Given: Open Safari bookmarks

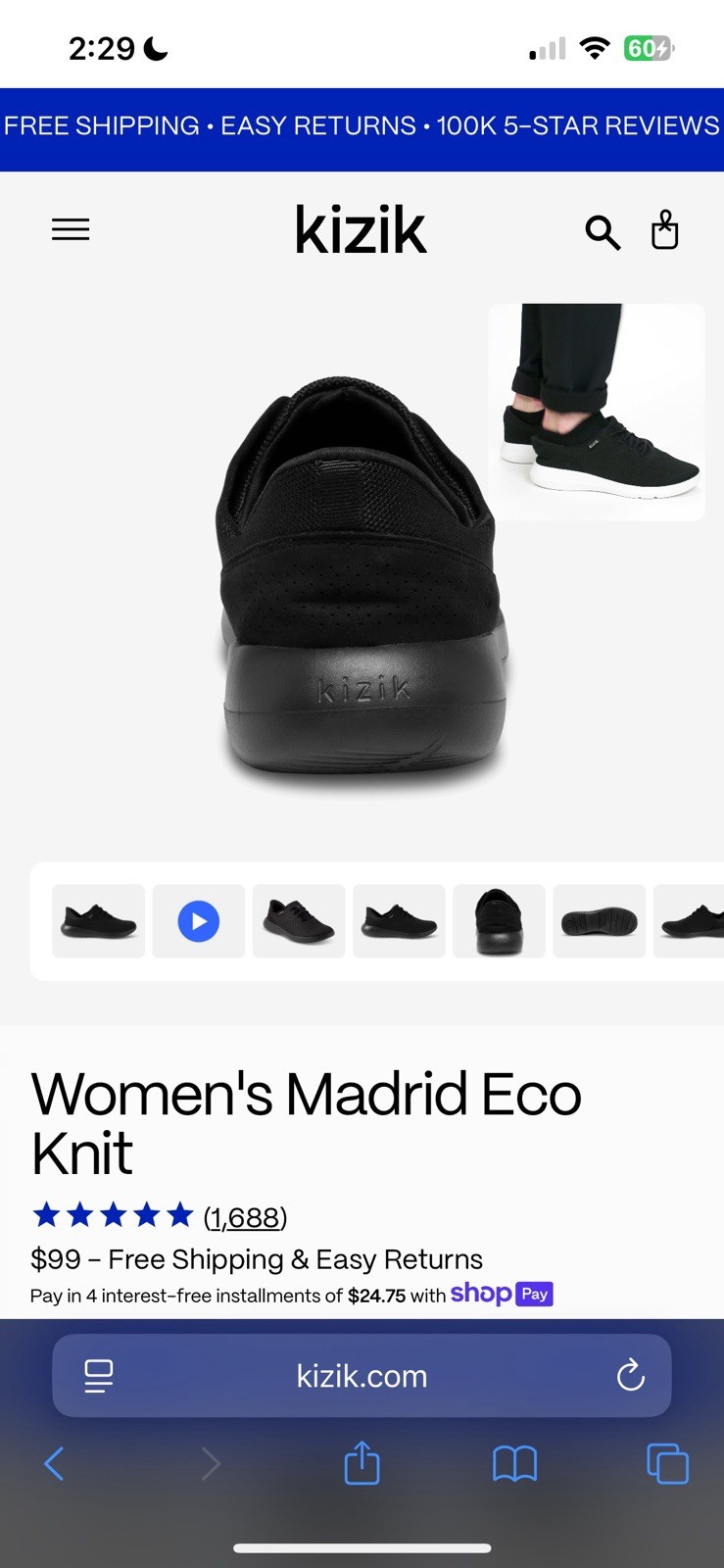Looking at the screenshot, I should (514, 1464).
